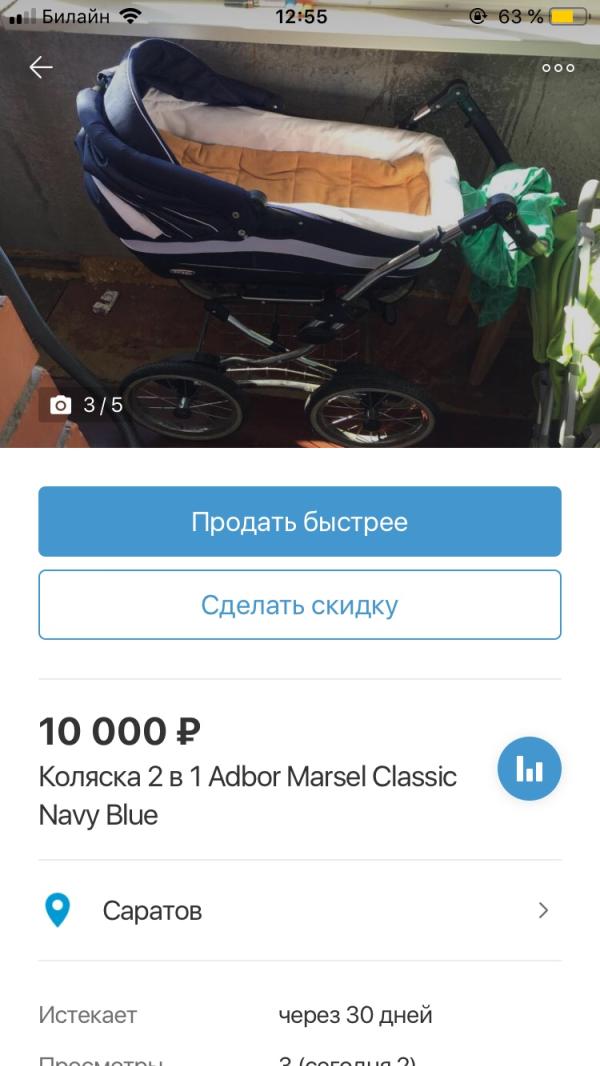Tap the «Сделать скидку» button
The image size is (600, 1066).
(x=300, y=605)
